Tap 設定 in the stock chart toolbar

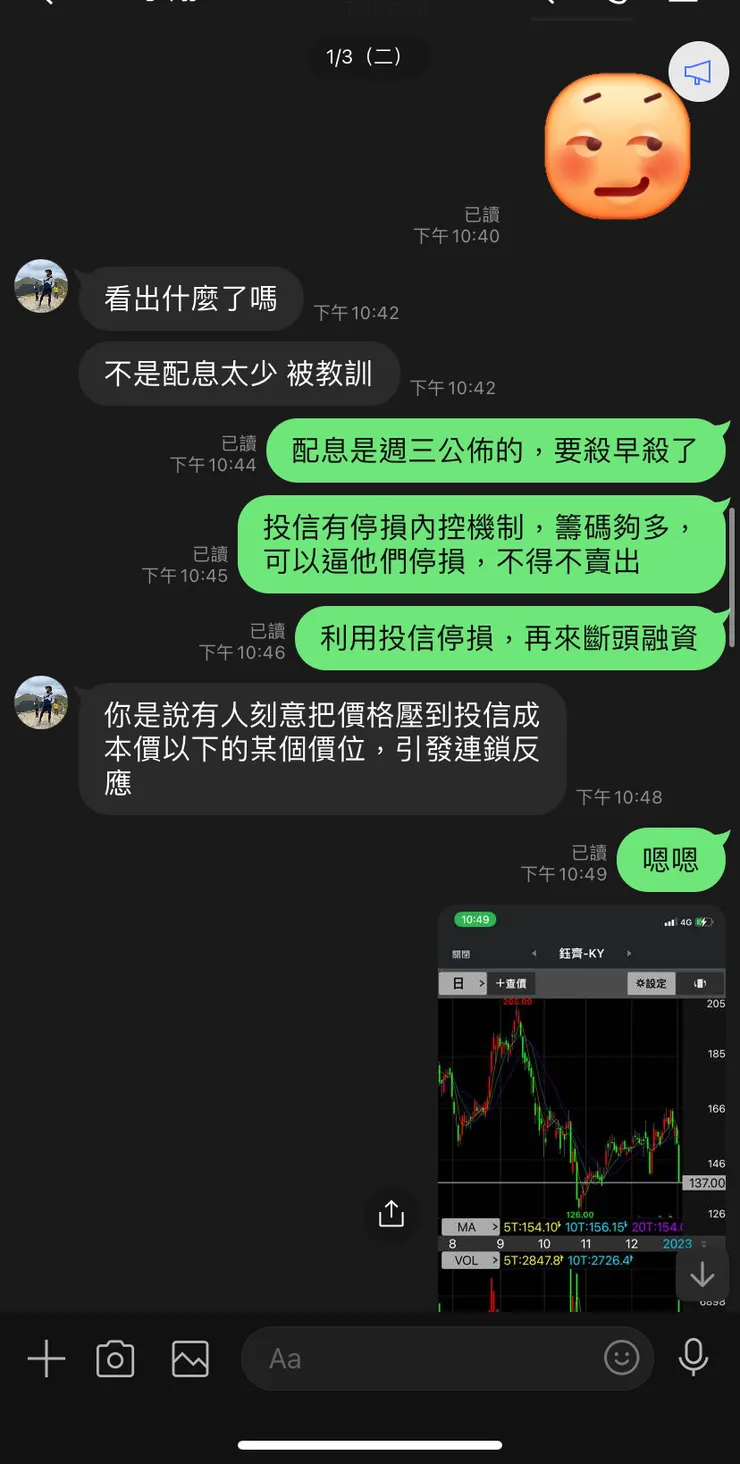[650, 983]
